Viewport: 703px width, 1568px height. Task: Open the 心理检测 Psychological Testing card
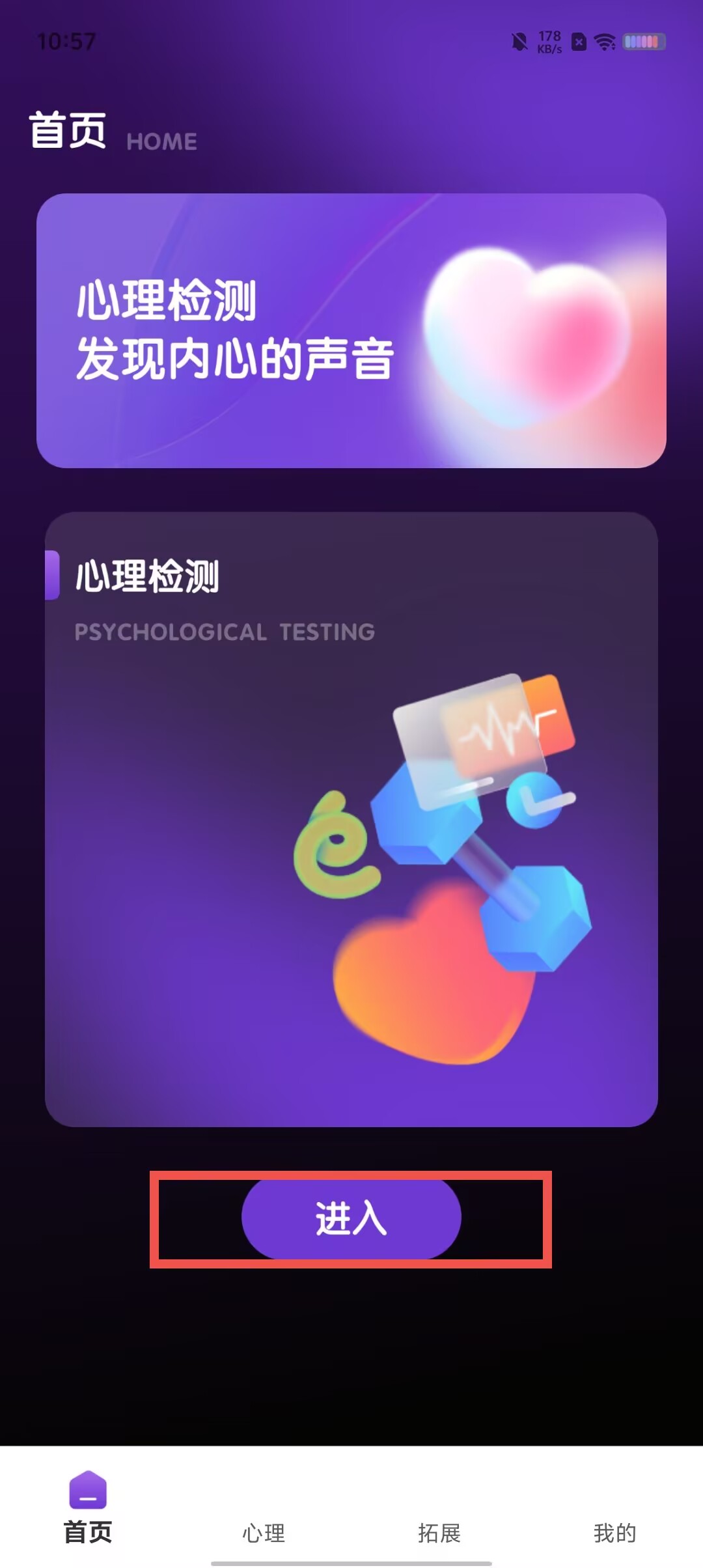tap(351, 820)
